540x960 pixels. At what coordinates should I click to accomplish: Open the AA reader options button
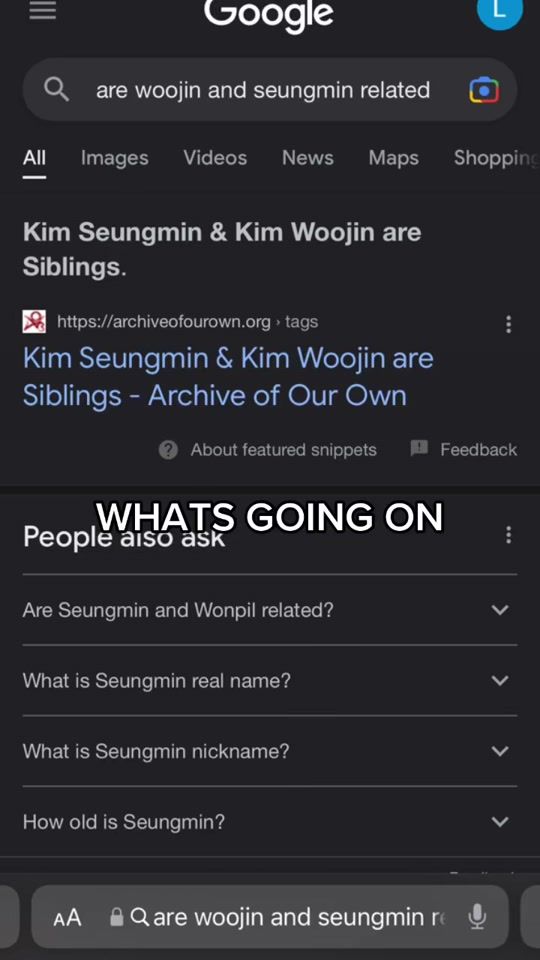point(67,917)
